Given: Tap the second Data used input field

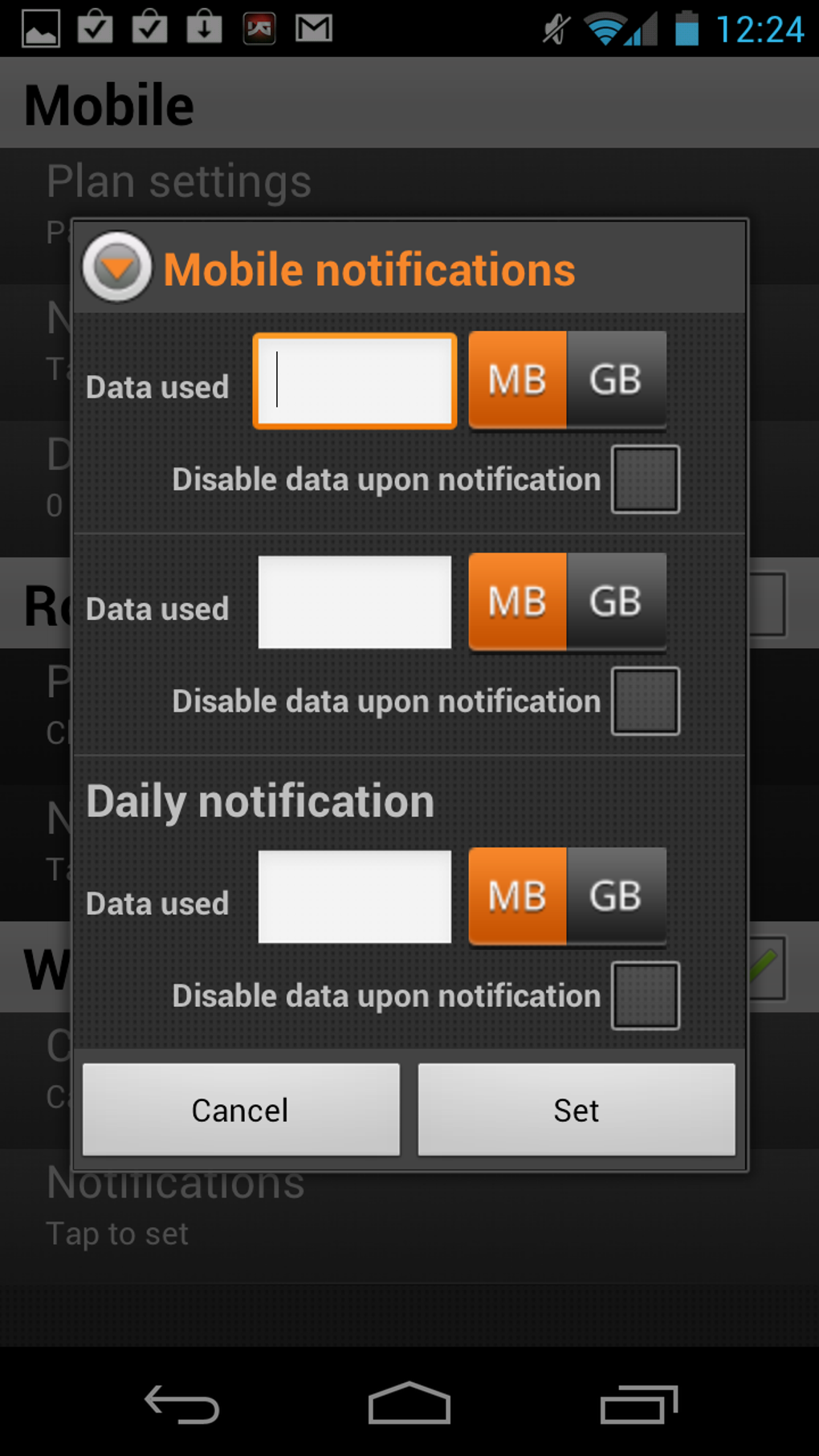Looking at the screenshot, I should coord(355,602).
